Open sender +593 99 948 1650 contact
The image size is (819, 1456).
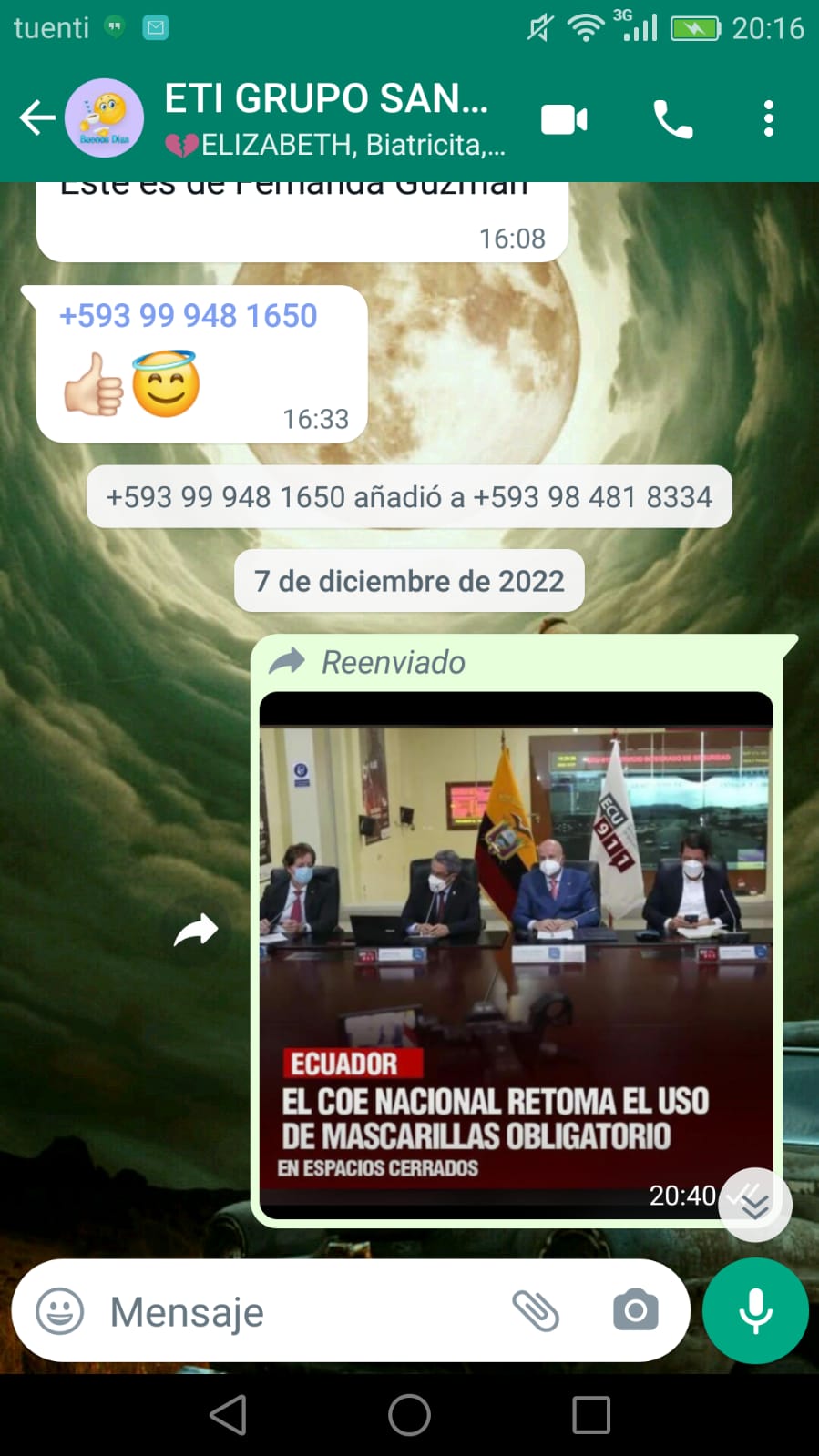(x=189, y=316)
